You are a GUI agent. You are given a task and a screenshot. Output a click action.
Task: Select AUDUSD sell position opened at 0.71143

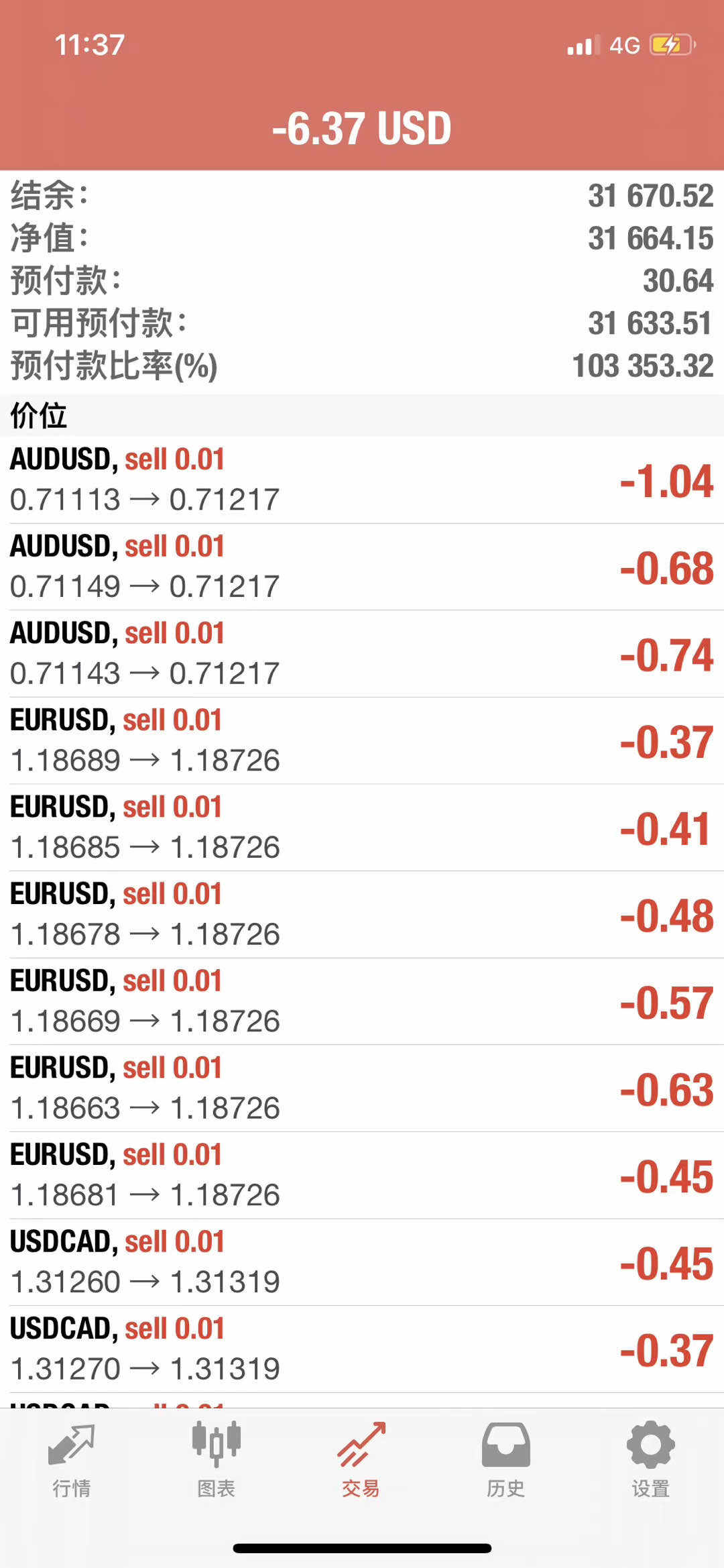pos(362,654)
